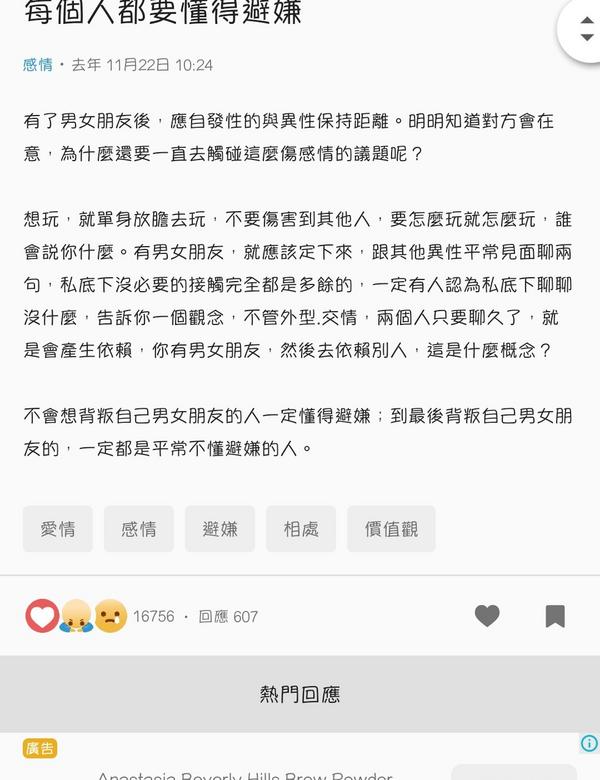The image size is (600, 780).
Task: Like this post with the heart
Action: (x=487, y=616)
